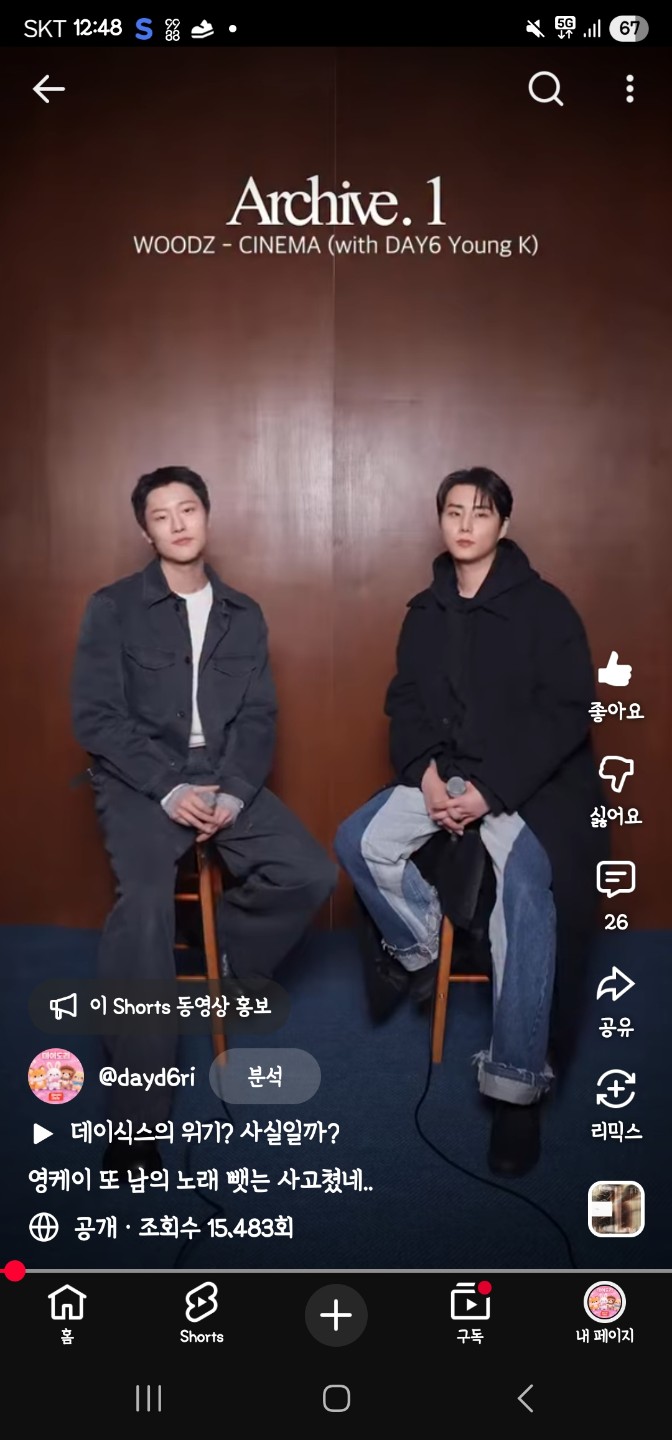The height and width of the screenshot is (1440, 672).
Task: Promote this Shorts video
Action: coord(160,1006)
